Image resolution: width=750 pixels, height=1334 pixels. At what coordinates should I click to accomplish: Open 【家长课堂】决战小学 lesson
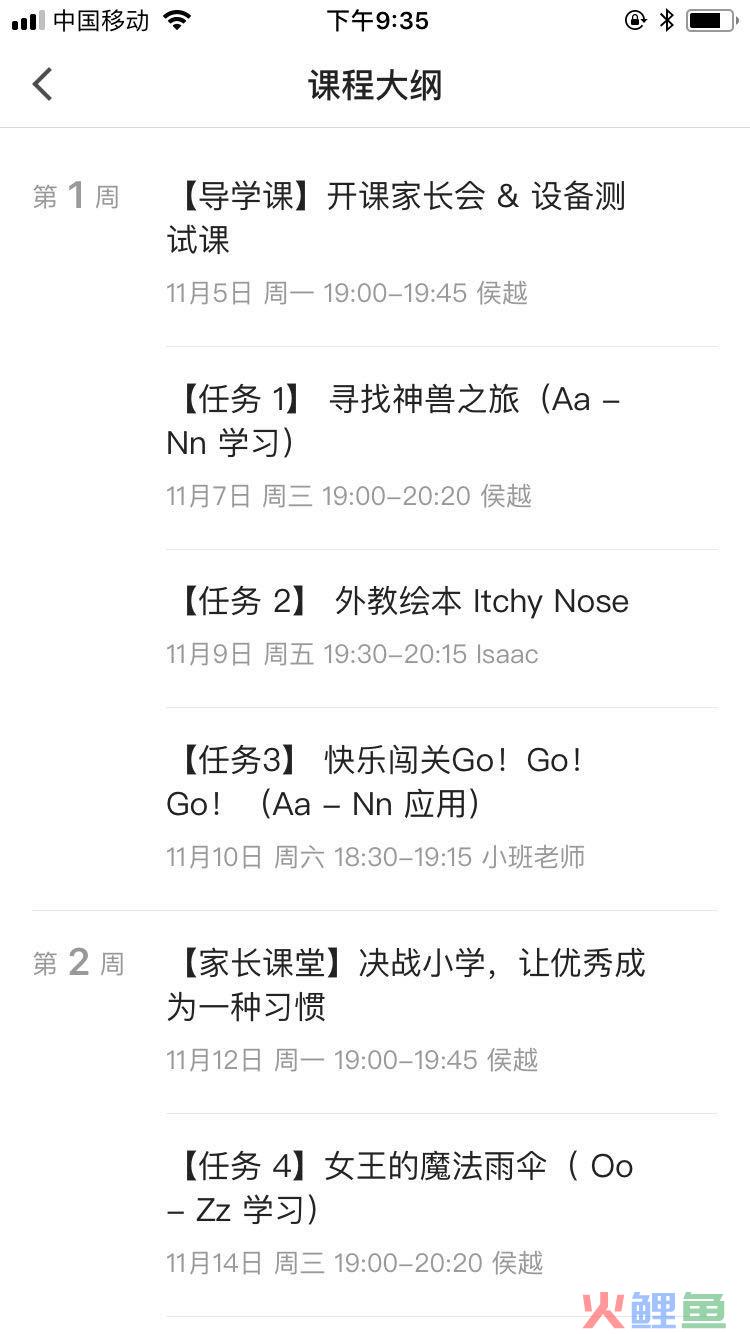[442, 1012]
